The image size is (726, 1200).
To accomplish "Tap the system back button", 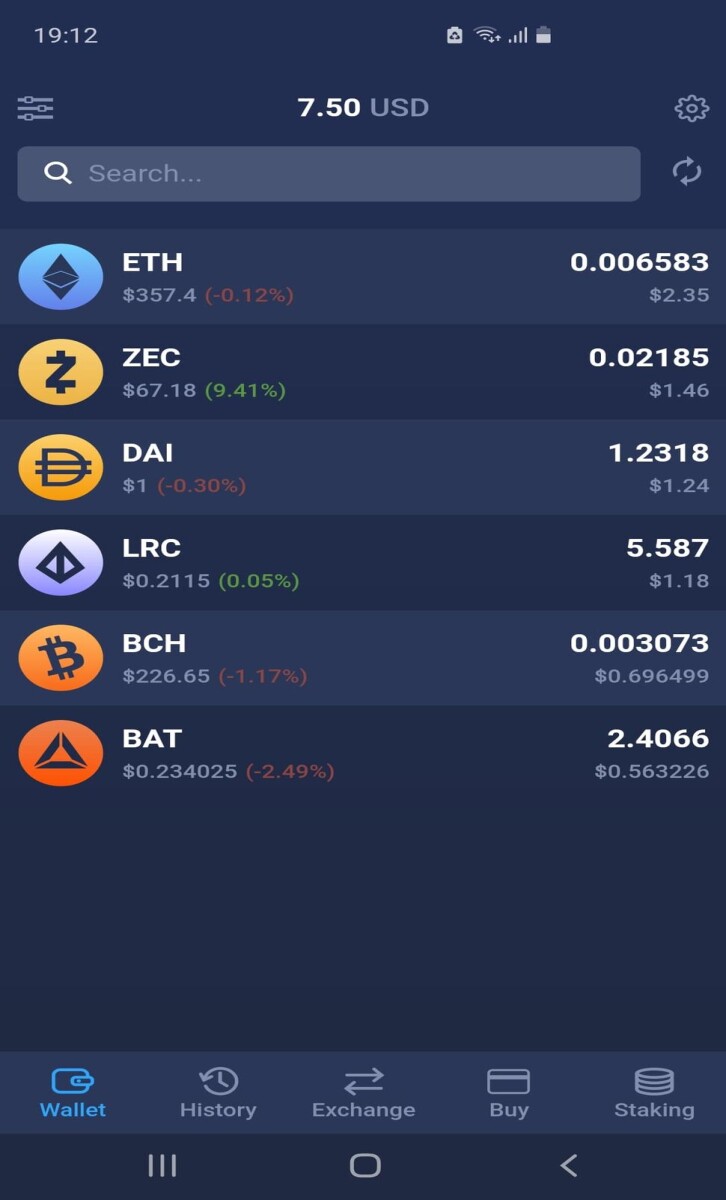I will [569, 1165].
